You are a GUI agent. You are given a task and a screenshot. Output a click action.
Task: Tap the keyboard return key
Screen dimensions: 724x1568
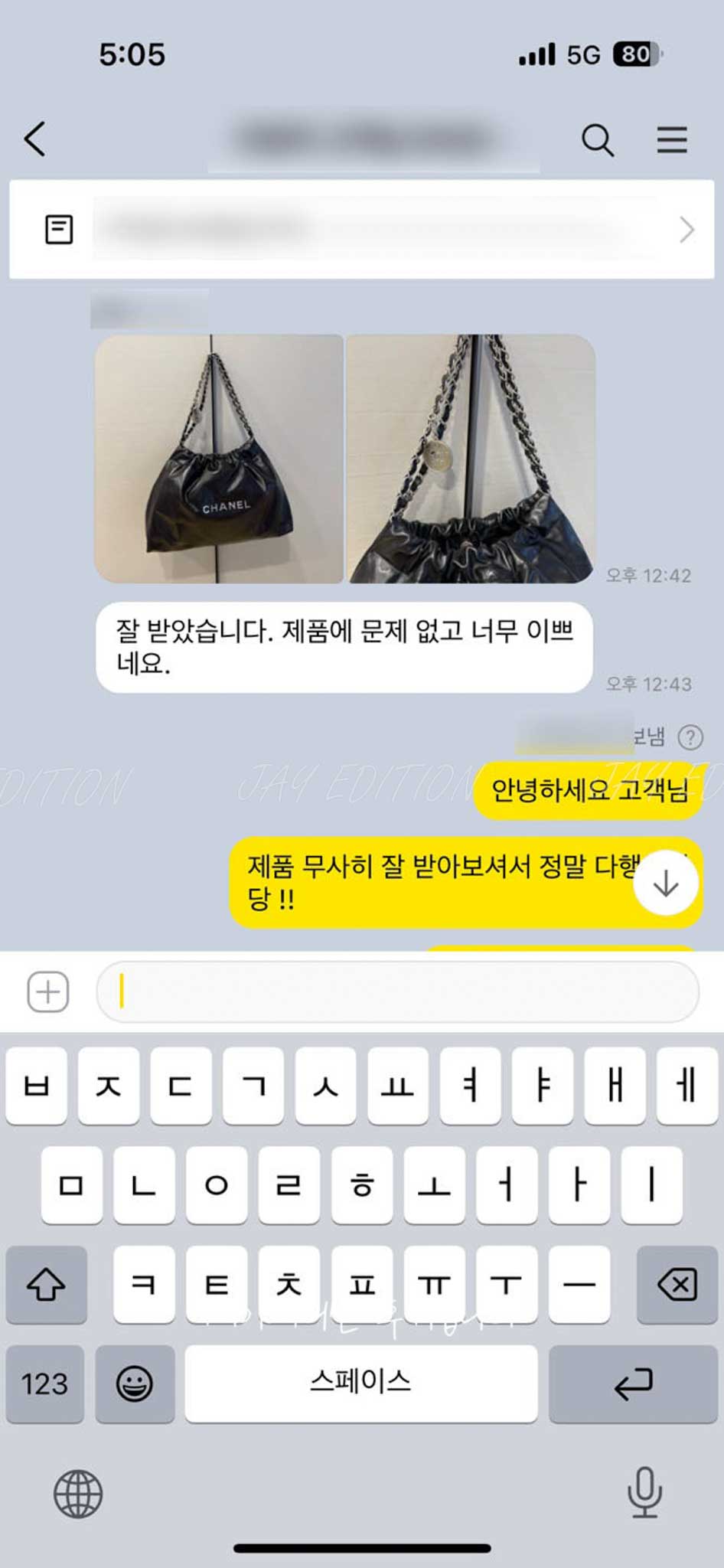pyautogui.click(x=633, y=1383)
